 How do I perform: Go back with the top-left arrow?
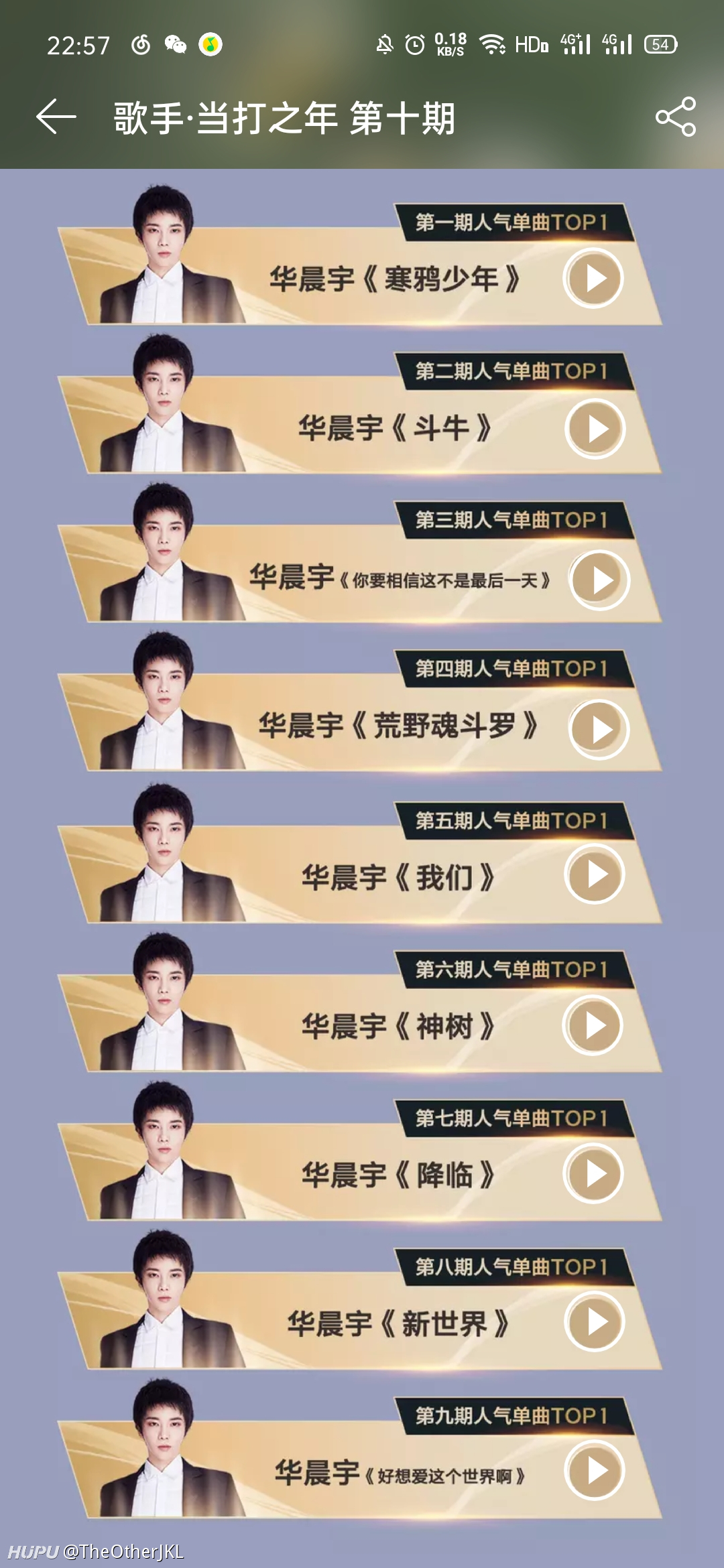[x=56, y=117]
